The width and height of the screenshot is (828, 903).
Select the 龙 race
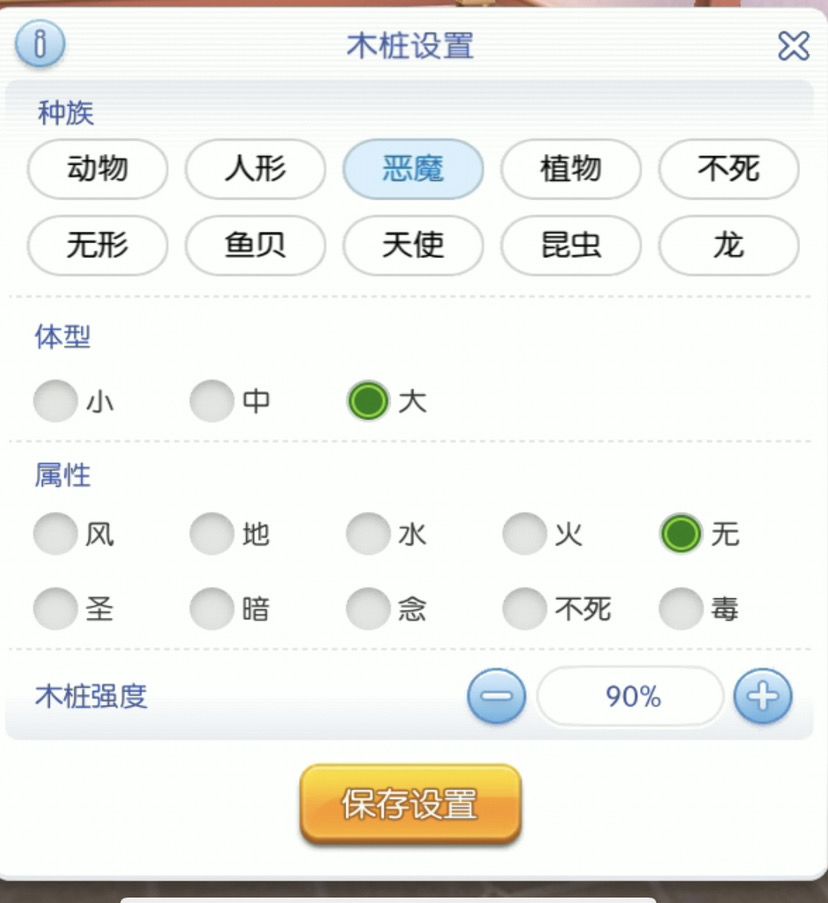point(729,246)
